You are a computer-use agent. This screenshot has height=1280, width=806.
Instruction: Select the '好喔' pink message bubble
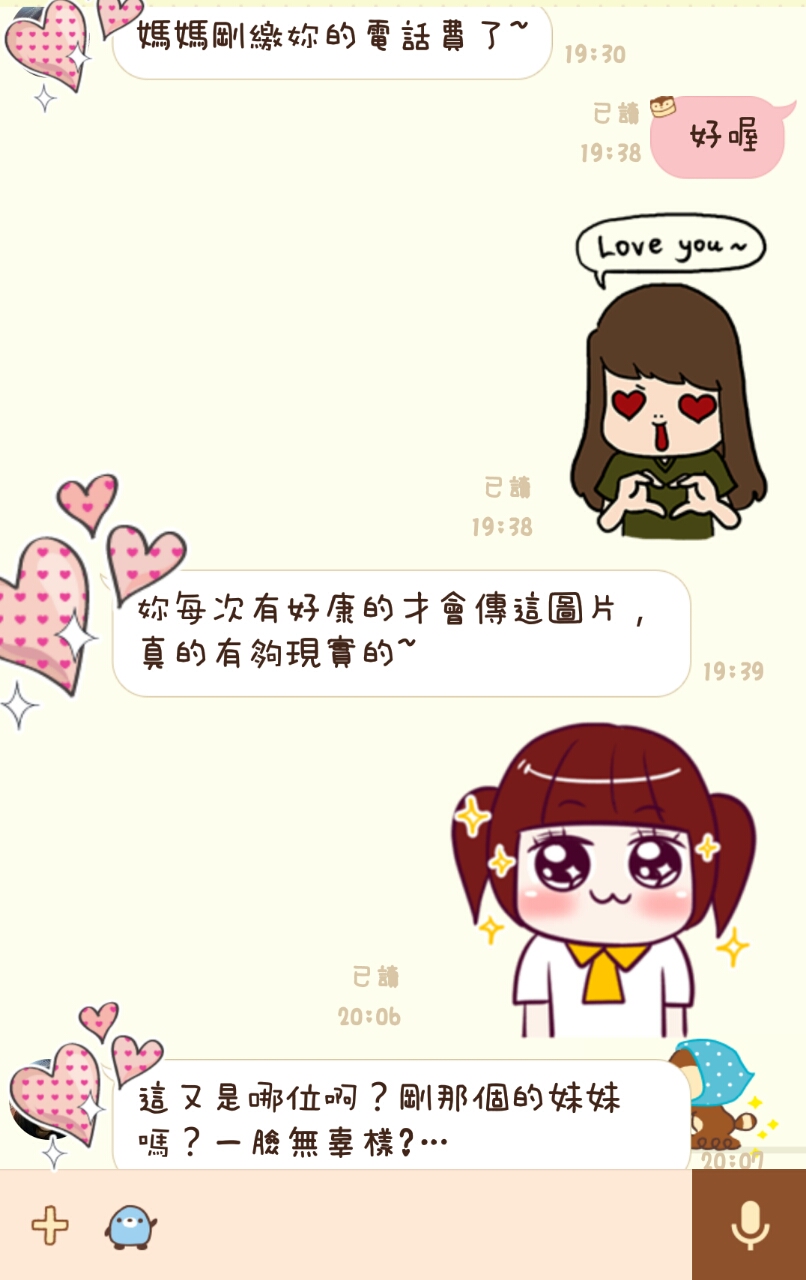720,135
